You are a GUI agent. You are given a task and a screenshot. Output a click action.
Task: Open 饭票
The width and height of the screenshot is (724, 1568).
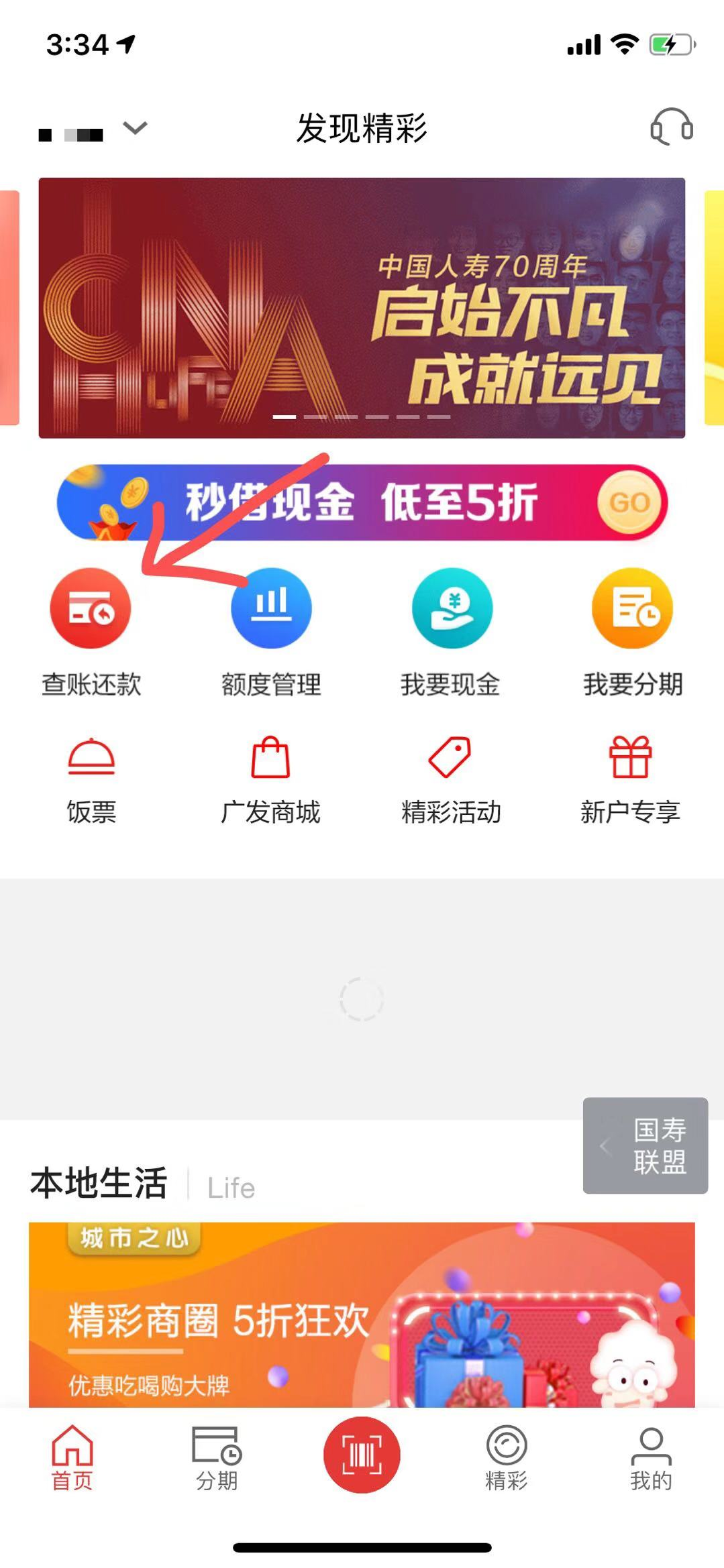pos(91,781)
